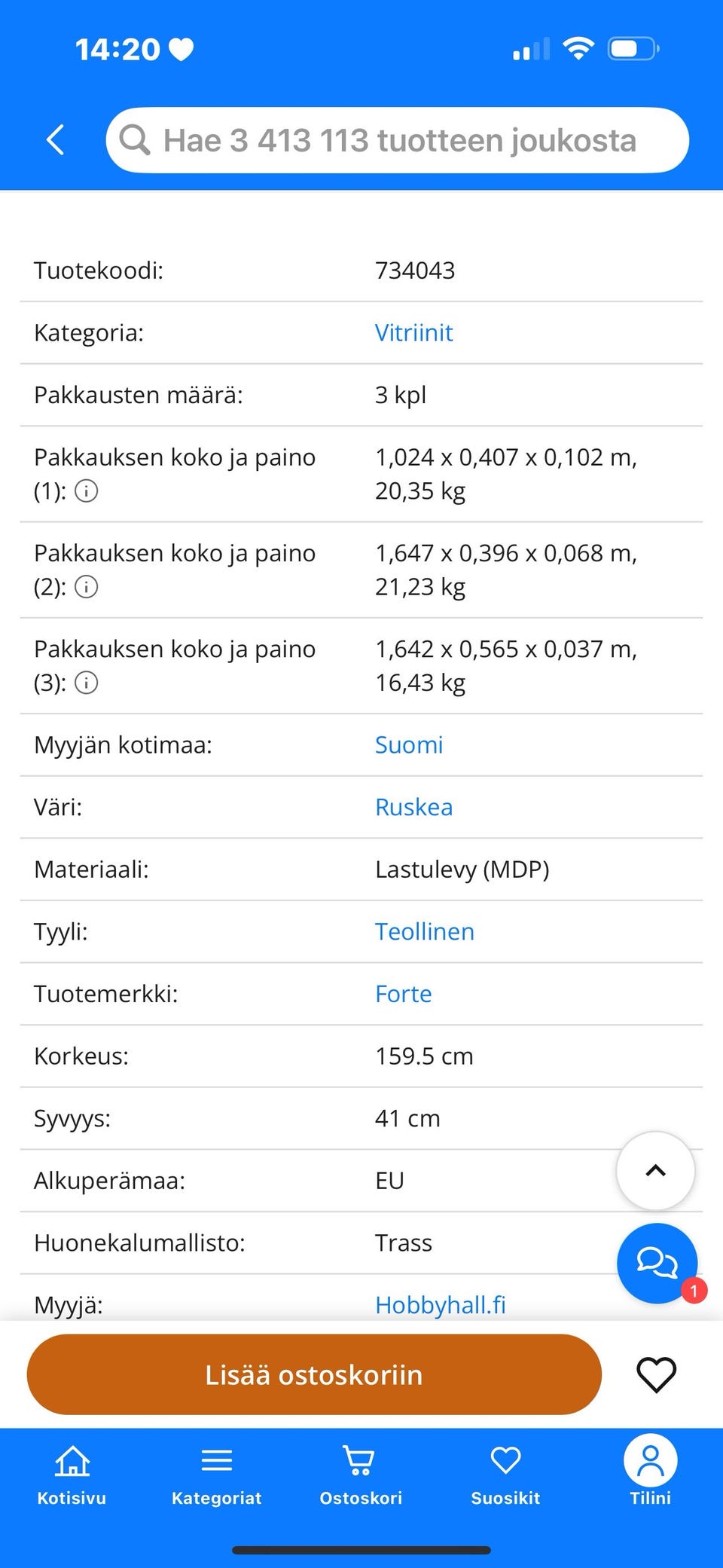
Task: Show info for package size and weight (1)
Action: [x=87, y=491]
